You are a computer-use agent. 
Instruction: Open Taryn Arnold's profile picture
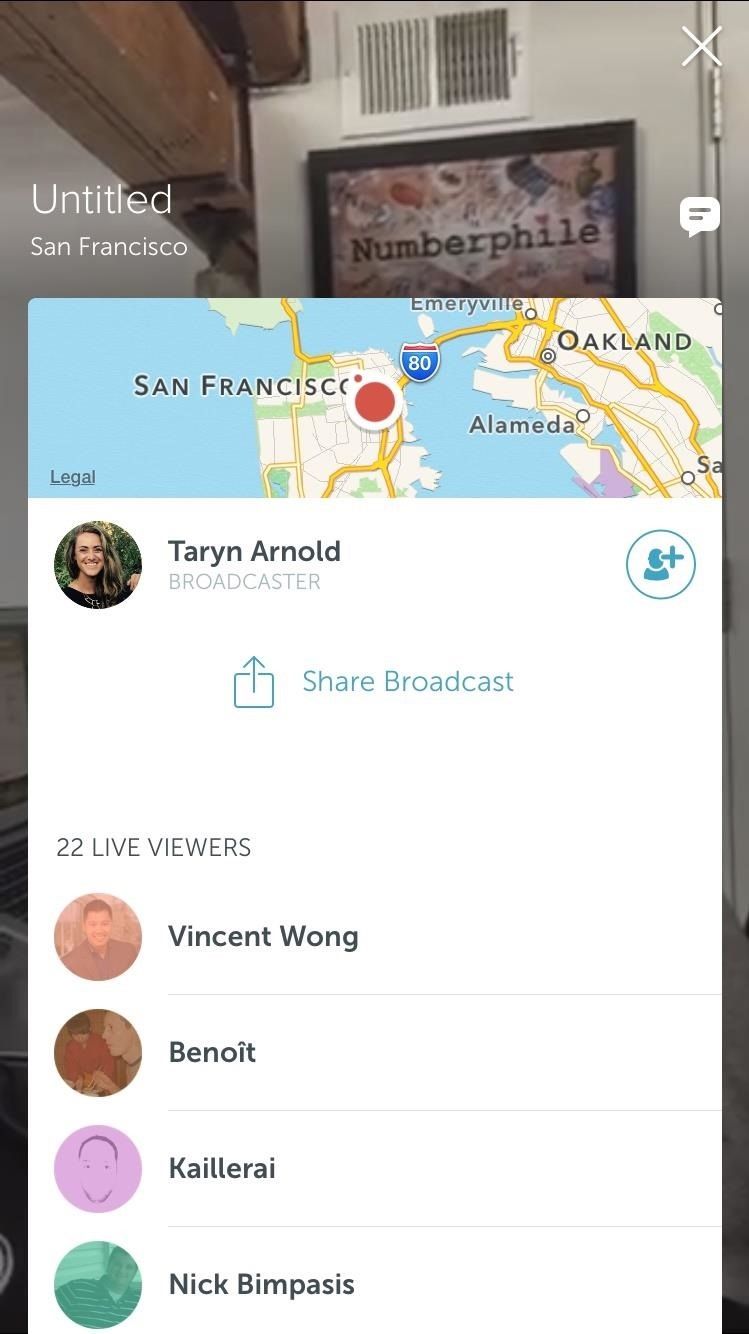click(x=97, y=564)
